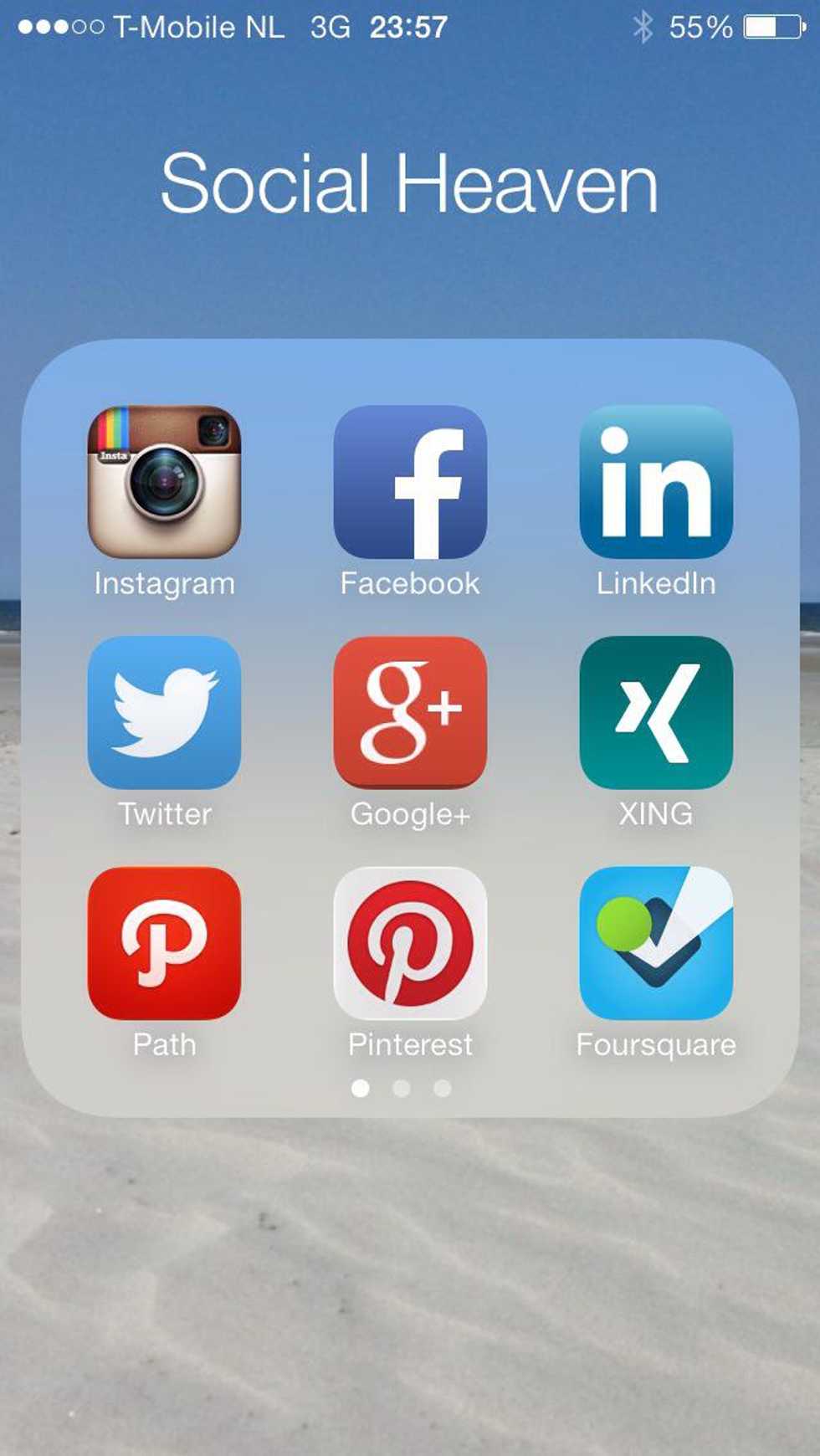Launch the XING app
This screenshot has width=820, height=1456.
[x=656, y=712]
